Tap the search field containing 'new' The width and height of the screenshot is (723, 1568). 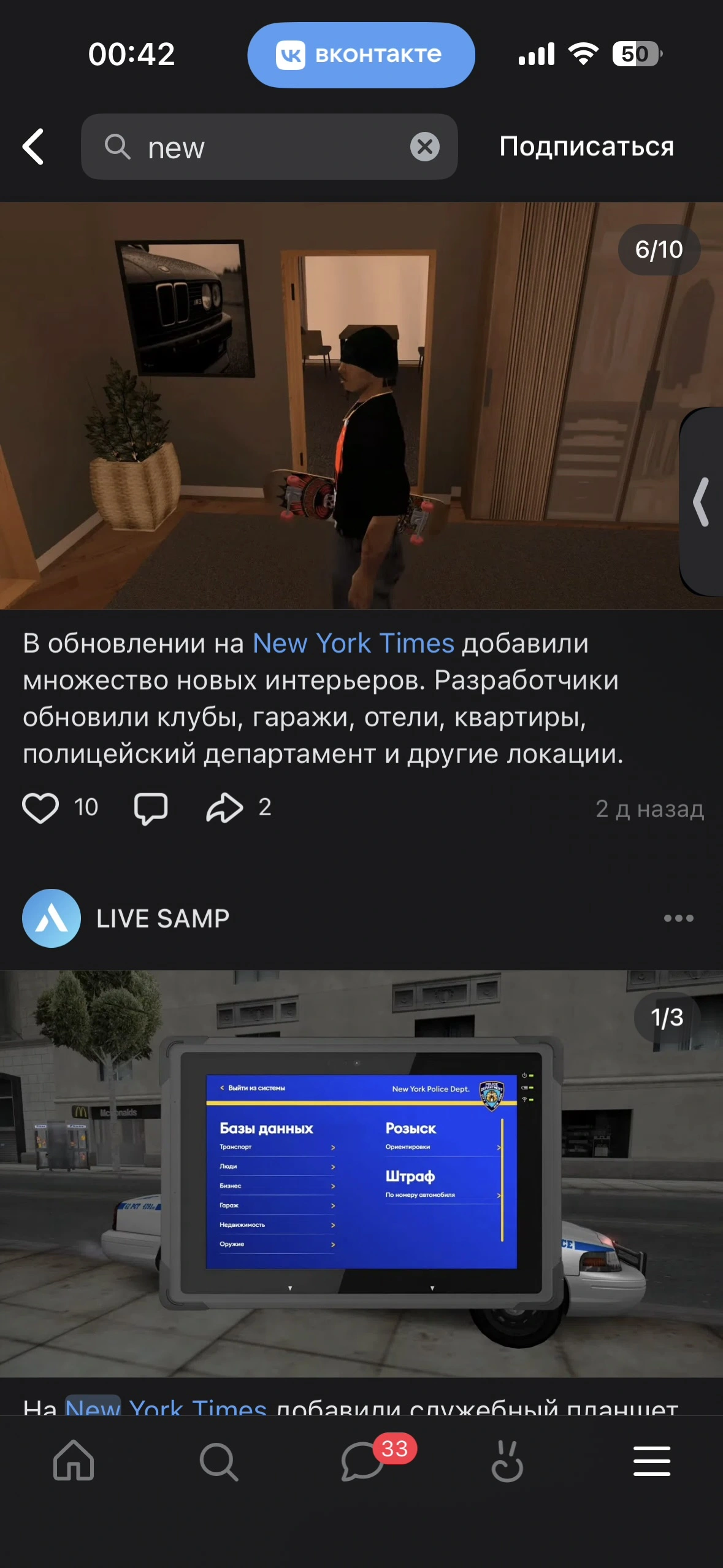258,147
